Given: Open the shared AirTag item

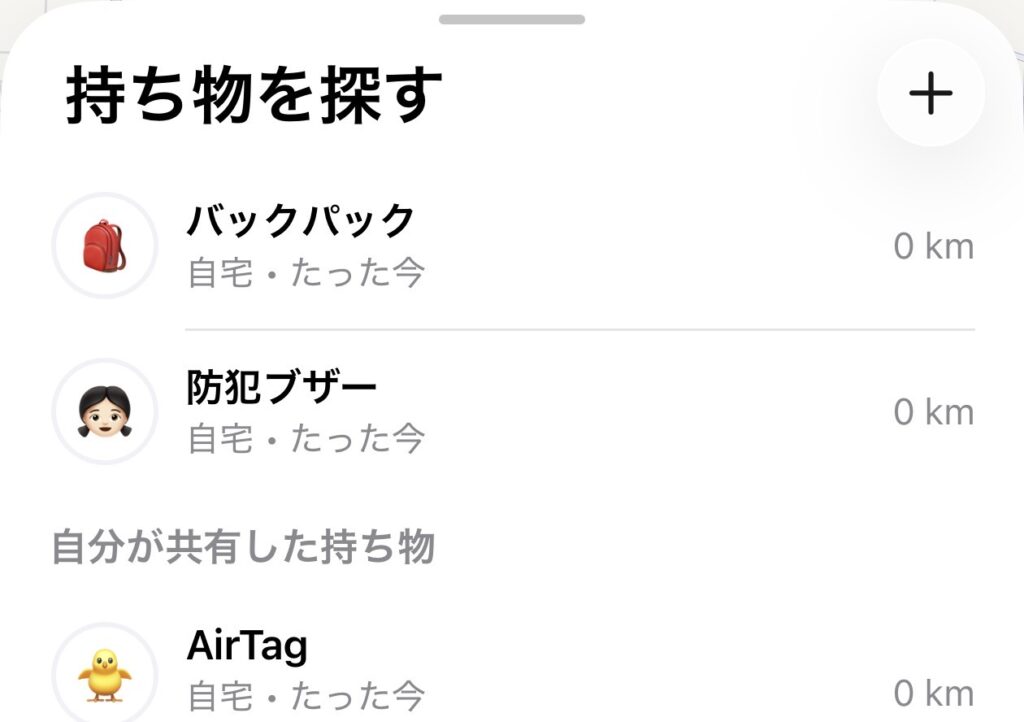Looking at the screenshot, I should (x=247, y=668).
